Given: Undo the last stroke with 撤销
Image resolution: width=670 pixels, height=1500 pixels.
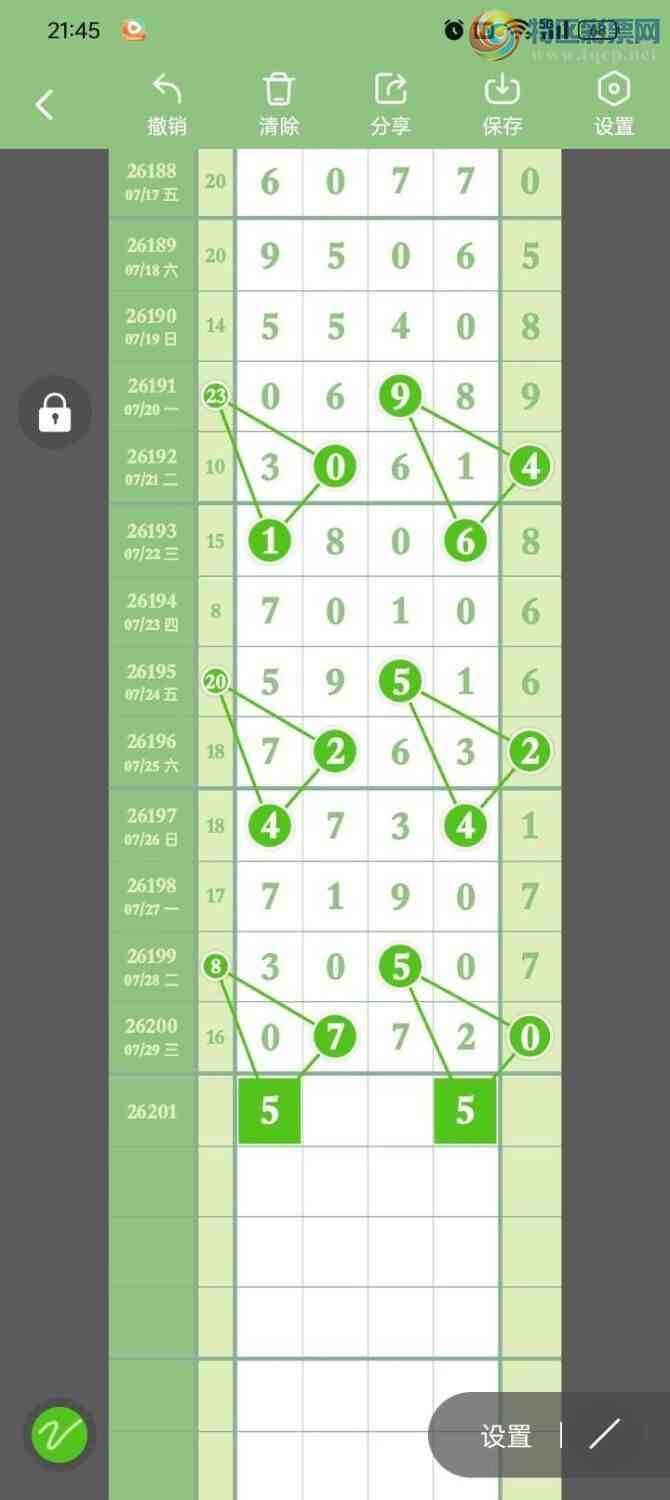Looking at the screenshot, I should tap(167, 105).
